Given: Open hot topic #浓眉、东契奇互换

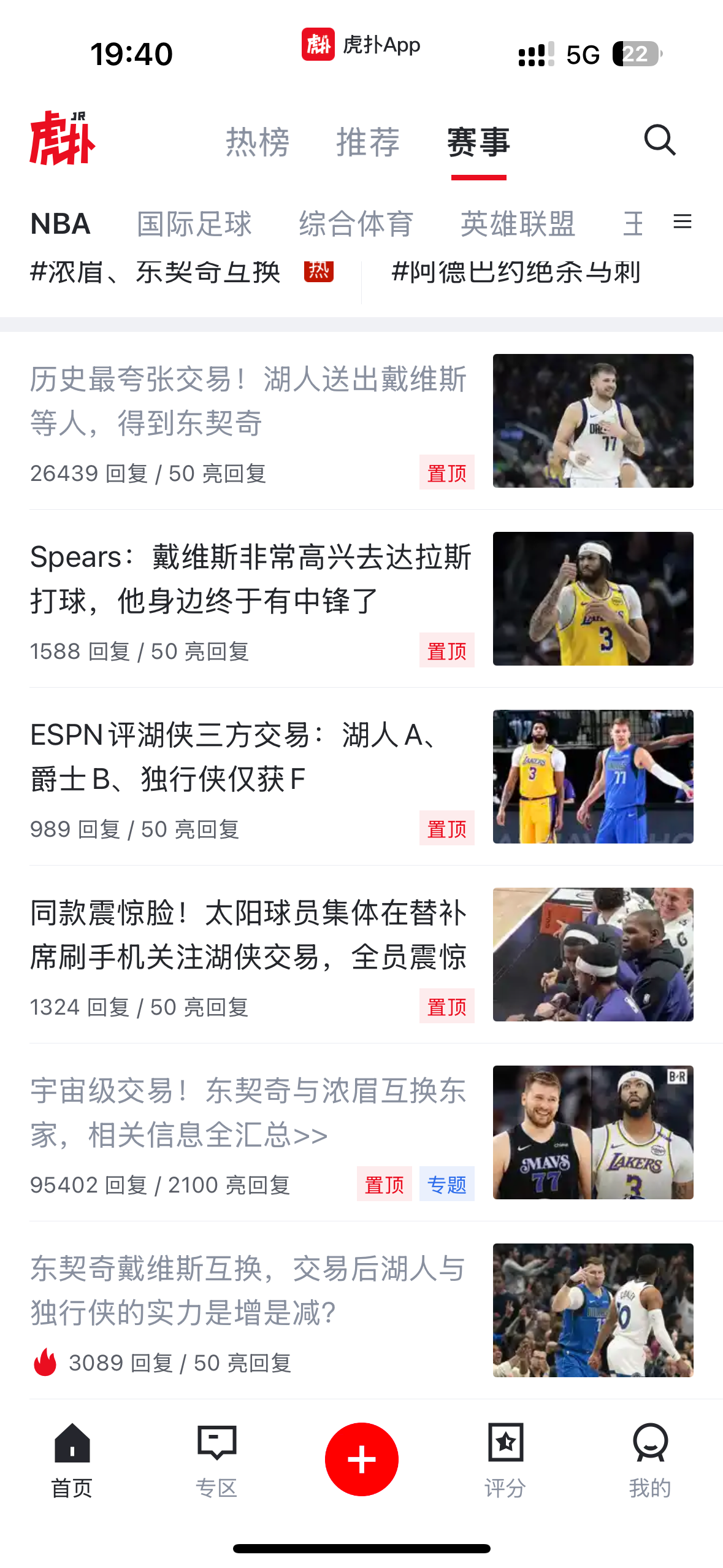Looking at the screenshot, I should [155, 272].
